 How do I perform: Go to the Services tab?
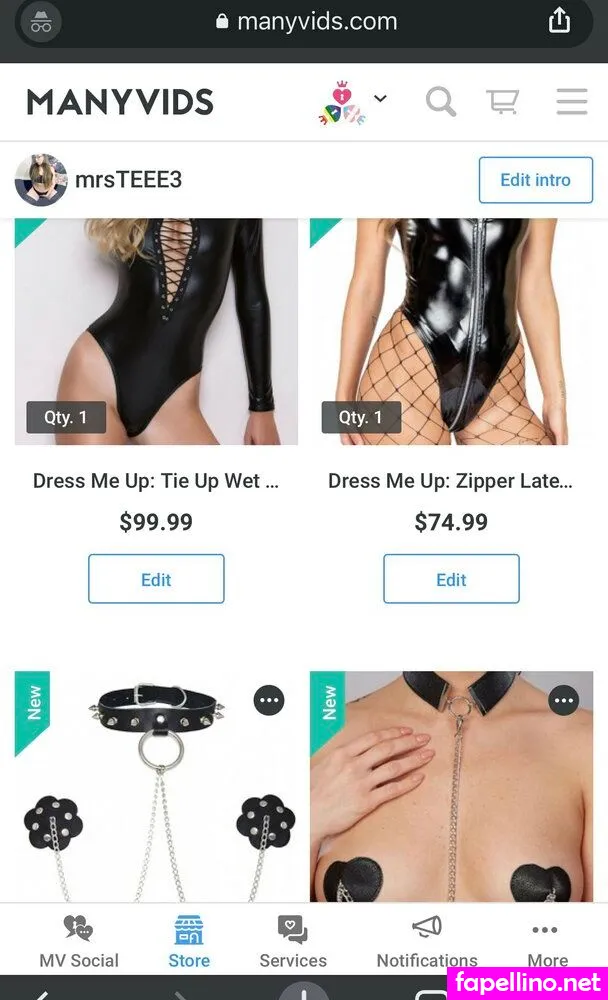tap(293, 942)
